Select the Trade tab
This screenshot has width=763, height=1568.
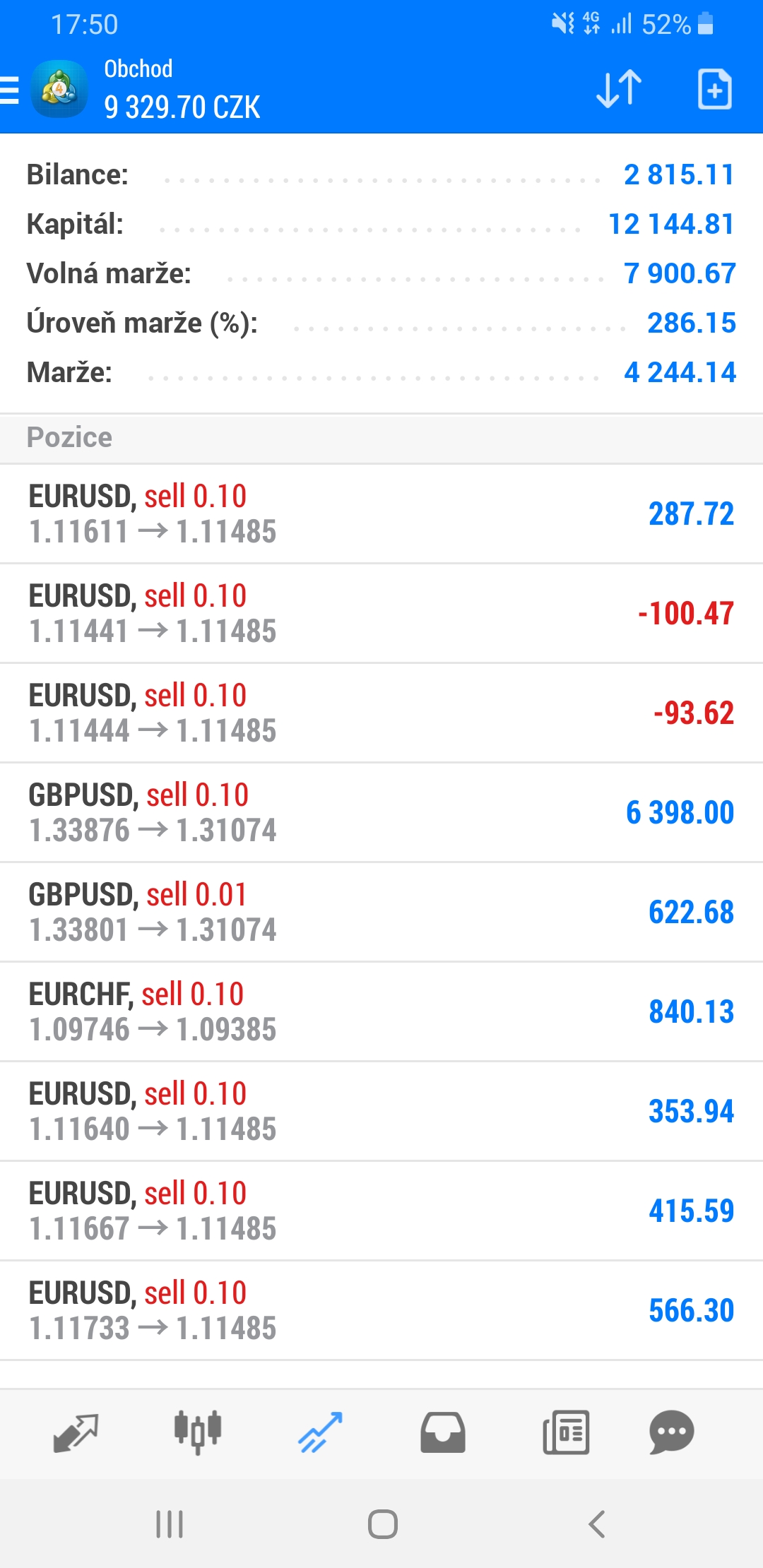[x=320, y=1432]
